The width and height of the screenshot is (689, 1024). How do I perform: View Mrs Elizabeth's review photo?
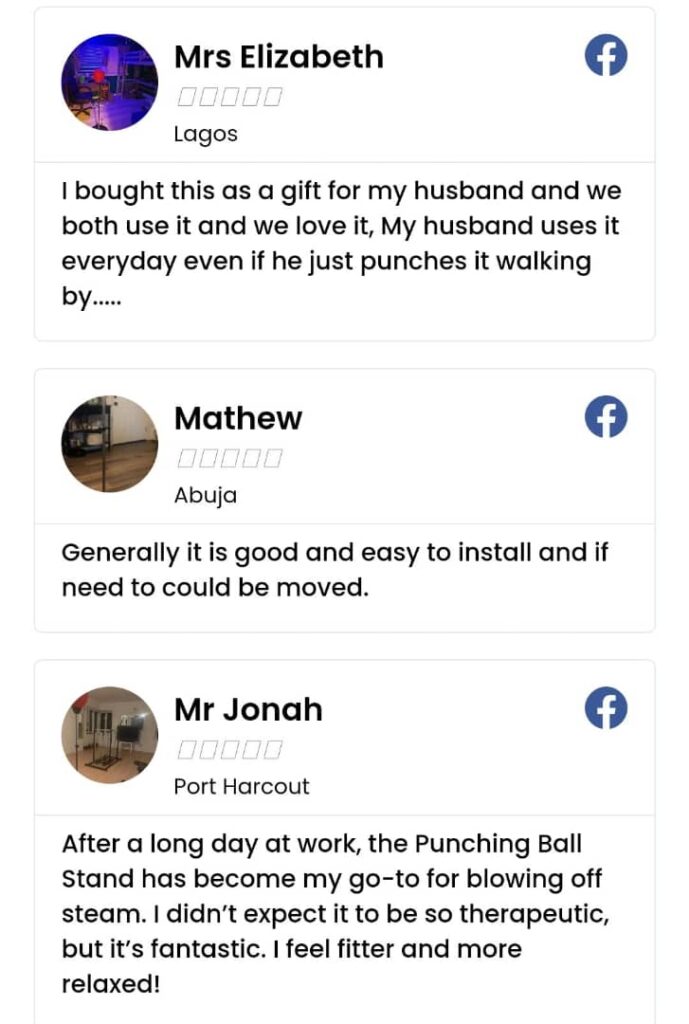point(110,83)
